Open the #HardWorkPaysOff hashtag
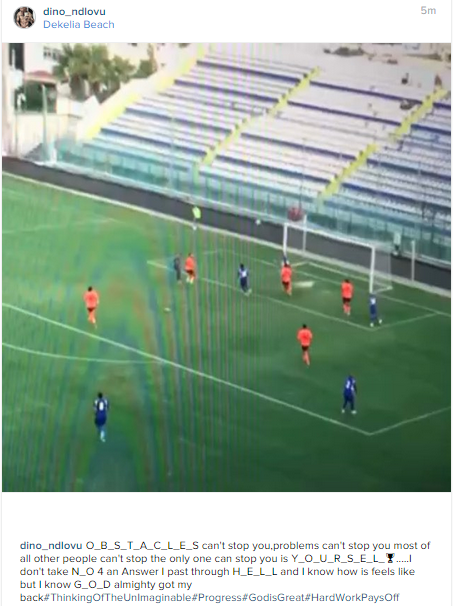This screenshot has width=453, height=606. pyautogui.click(x=352, y=597)
